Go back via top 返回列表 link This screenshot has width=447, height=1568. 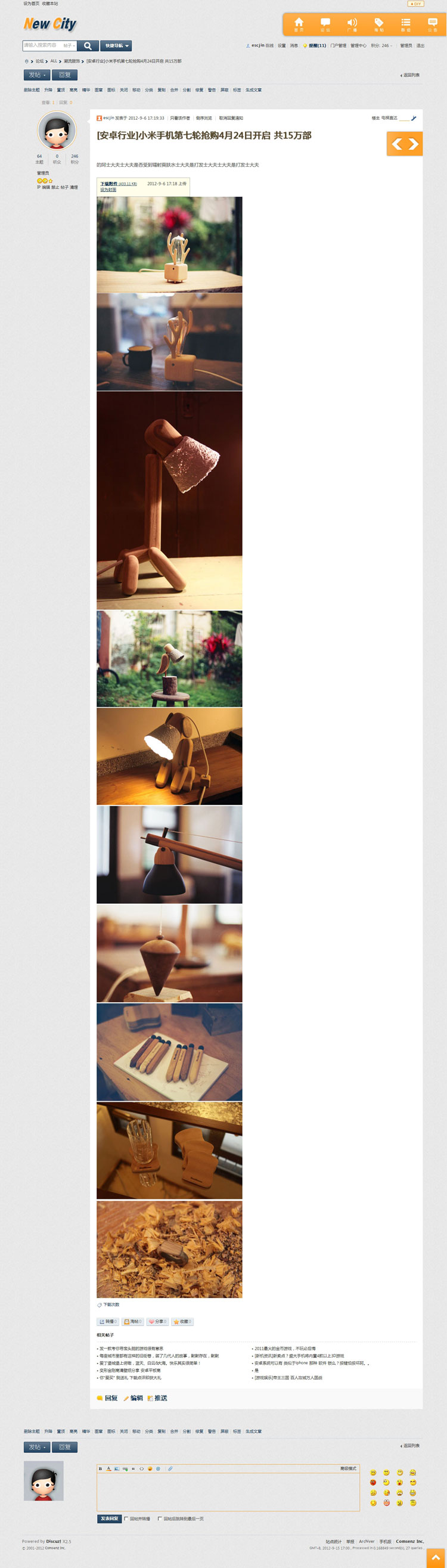[411, 76]
